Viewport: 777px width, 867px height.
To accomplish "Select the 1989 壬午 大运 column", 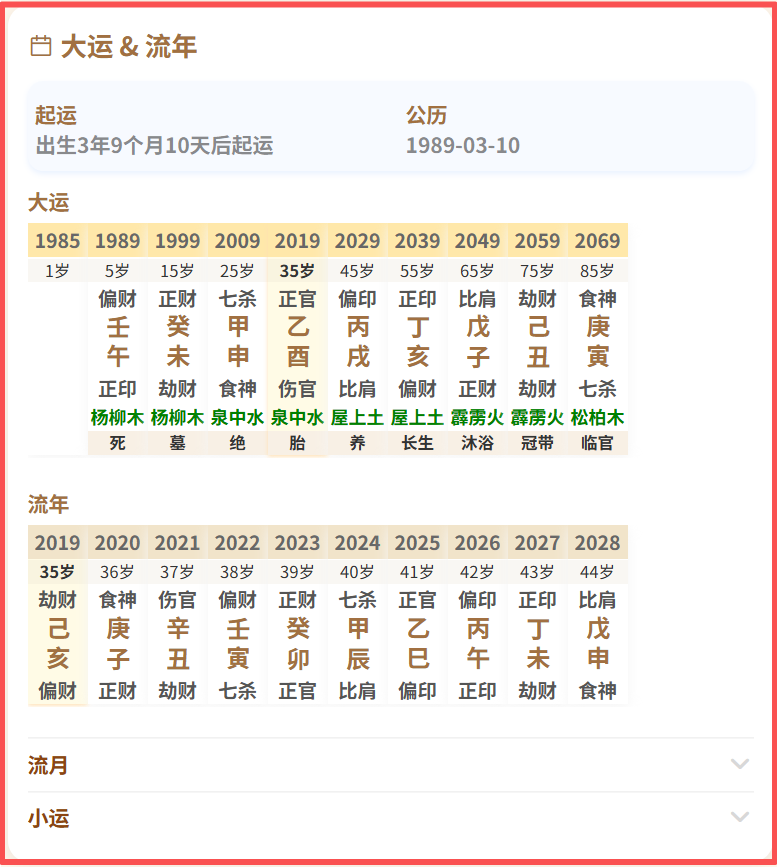I will pyautogui.click(x=118, y=341).
